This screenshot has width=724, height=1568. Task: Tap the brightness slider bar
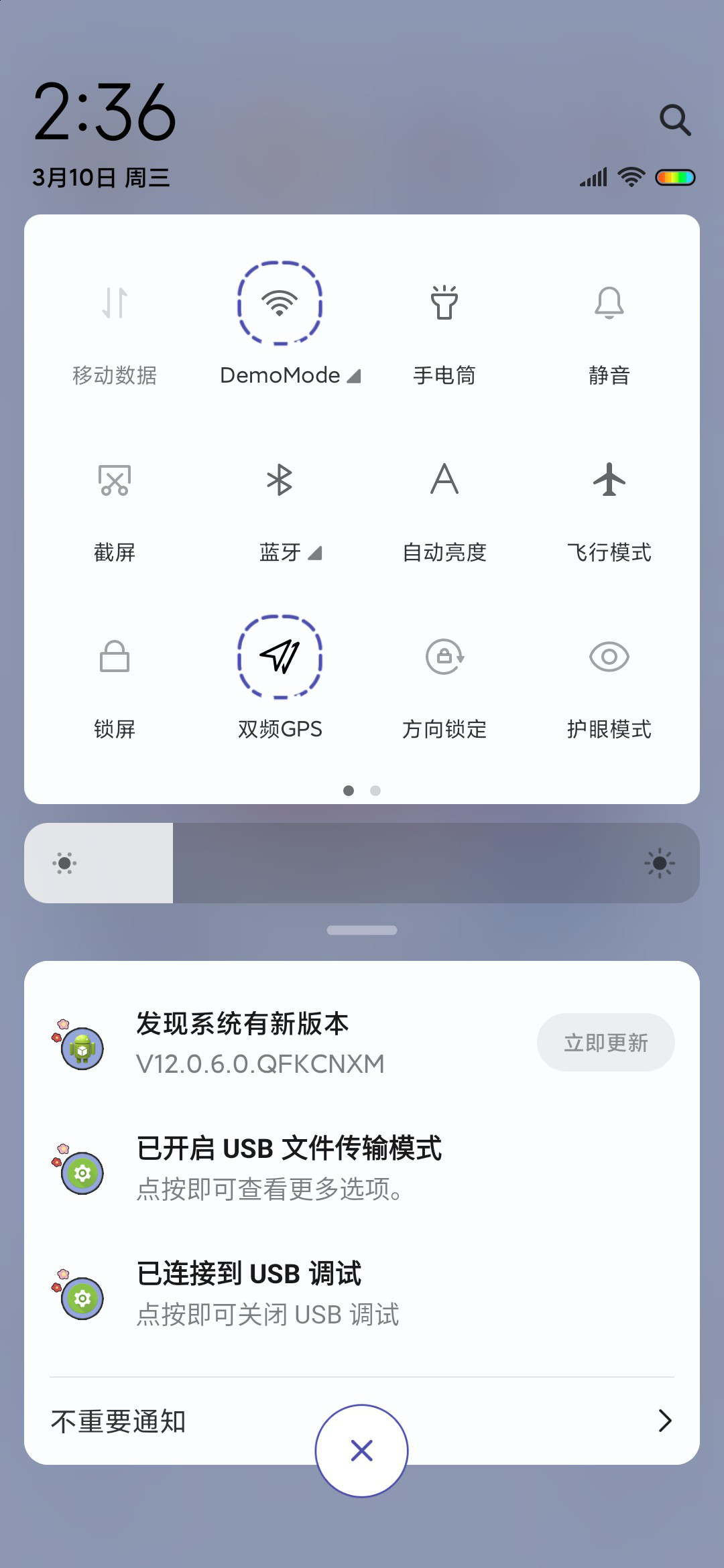[x=362, y=863]
